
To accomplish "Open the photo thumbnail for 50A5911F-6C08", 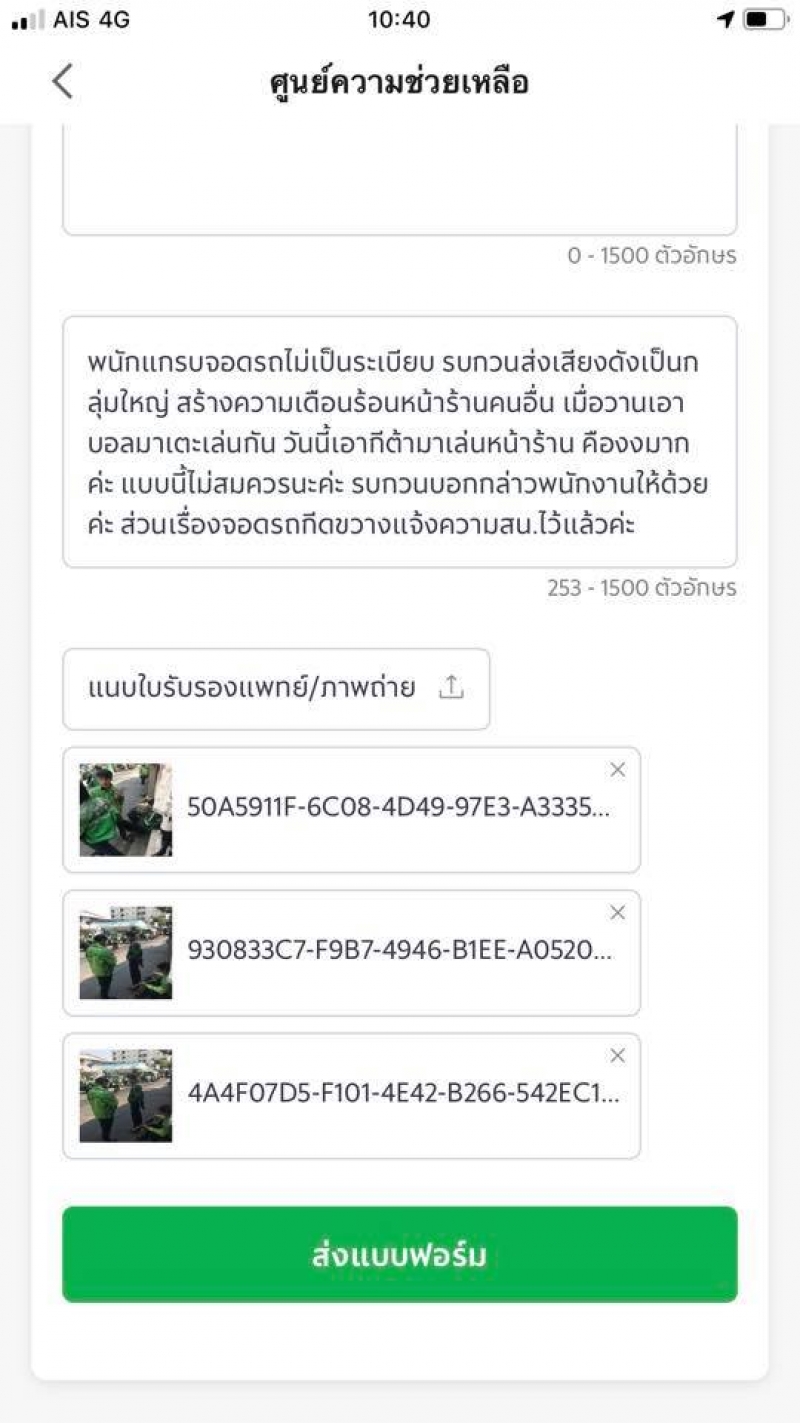I will (x=126, y=810).
